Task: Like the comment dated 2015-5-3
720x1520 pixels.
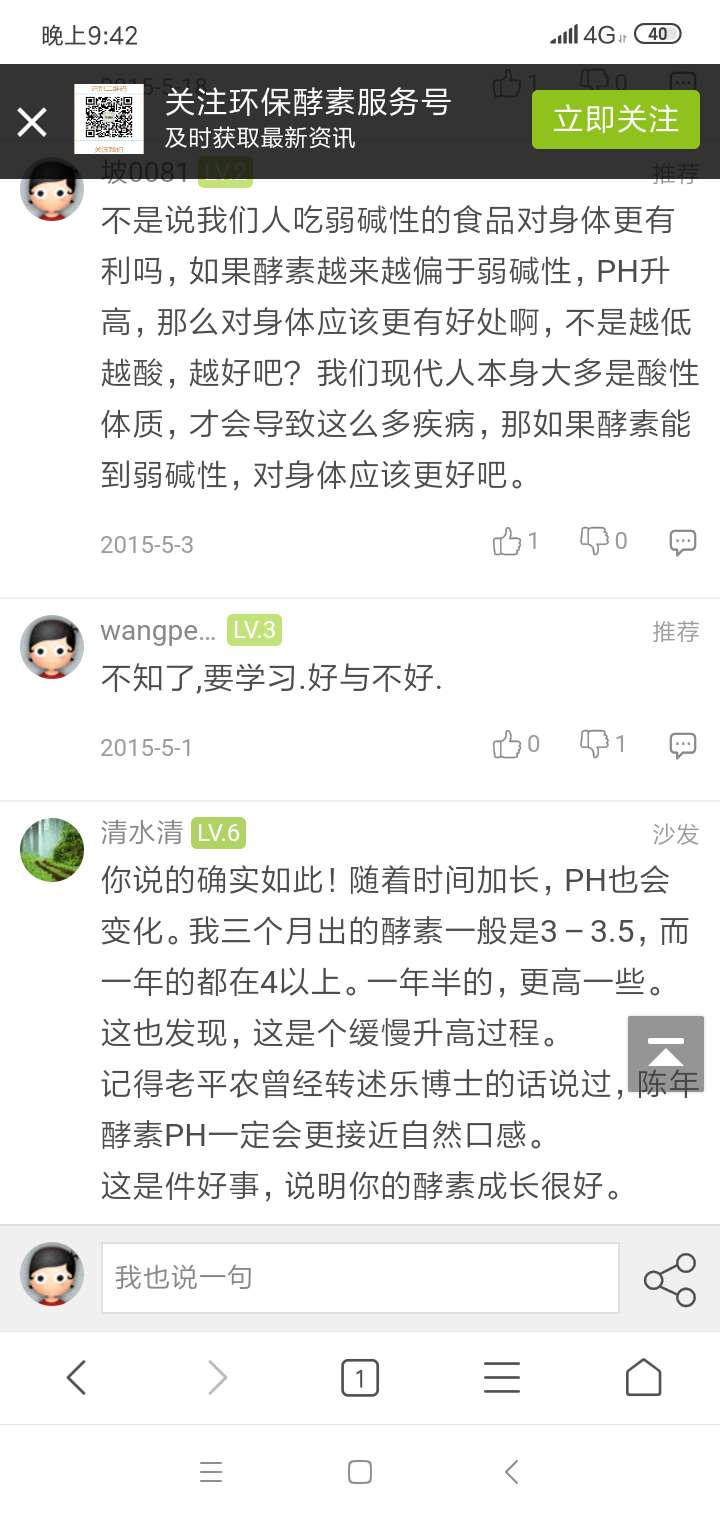Action: tap(516, 542)
